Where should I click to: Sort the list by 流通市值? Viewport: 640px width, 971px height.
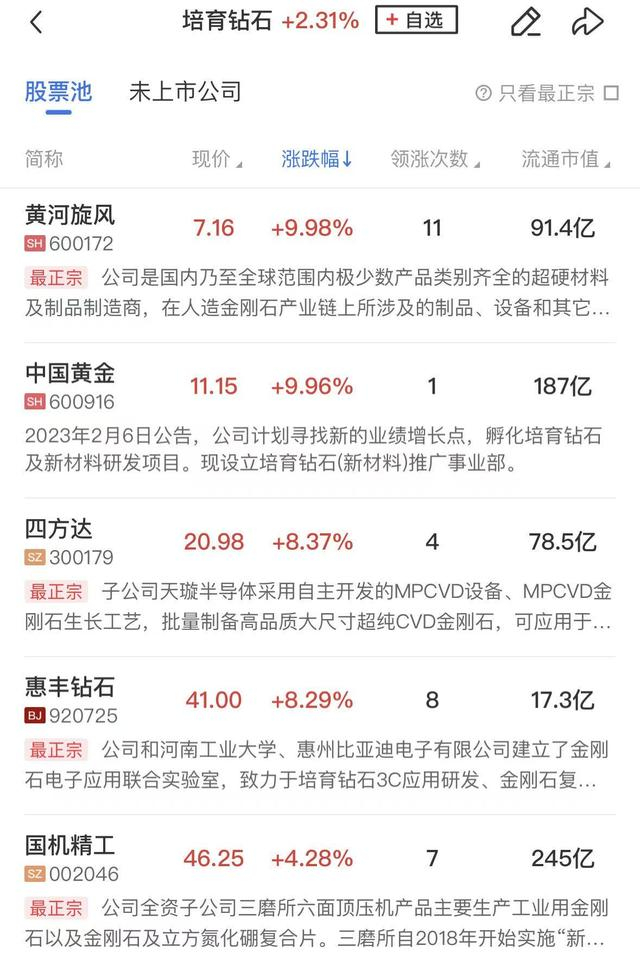[566, 158]
